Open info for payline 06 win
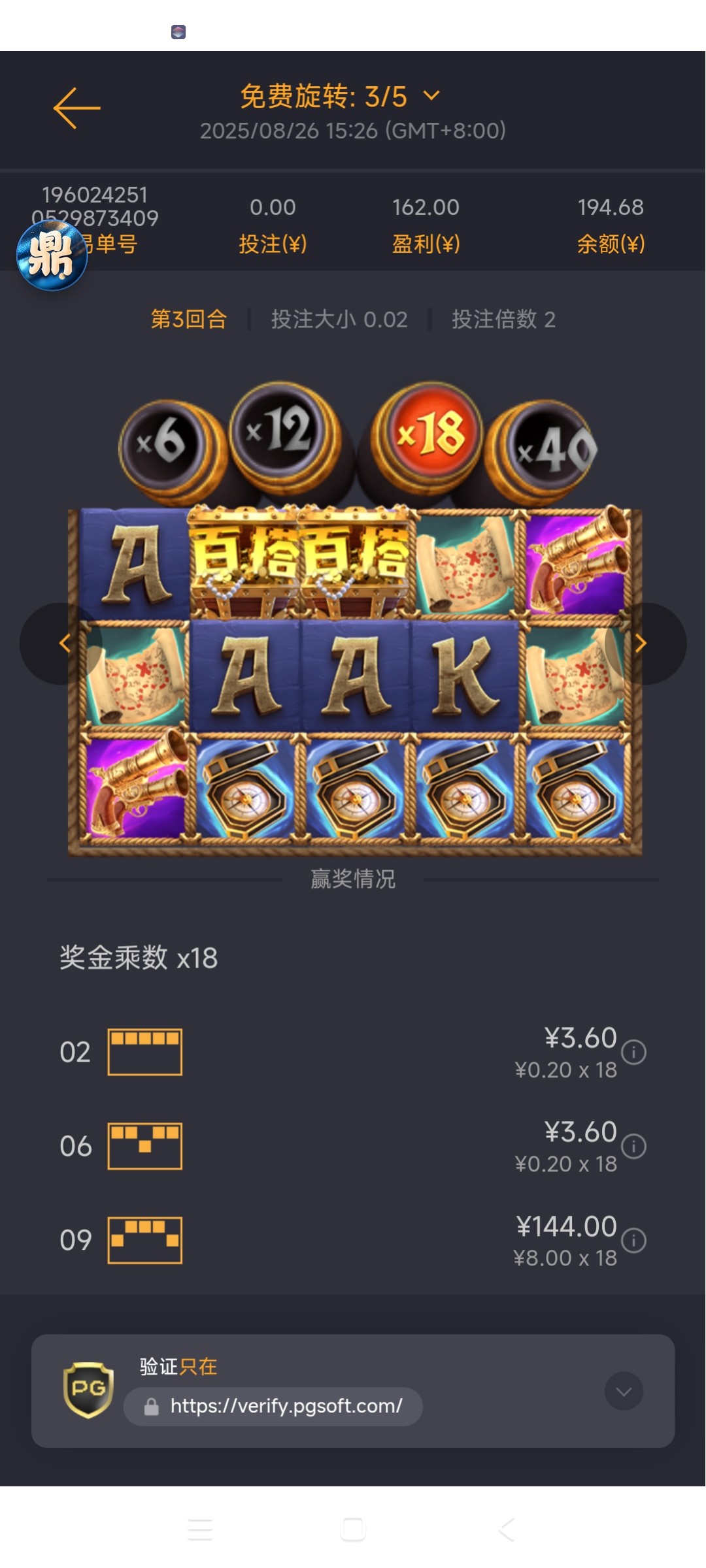This screenshot has width=706, height=1568. click(x=633, y=1147)
